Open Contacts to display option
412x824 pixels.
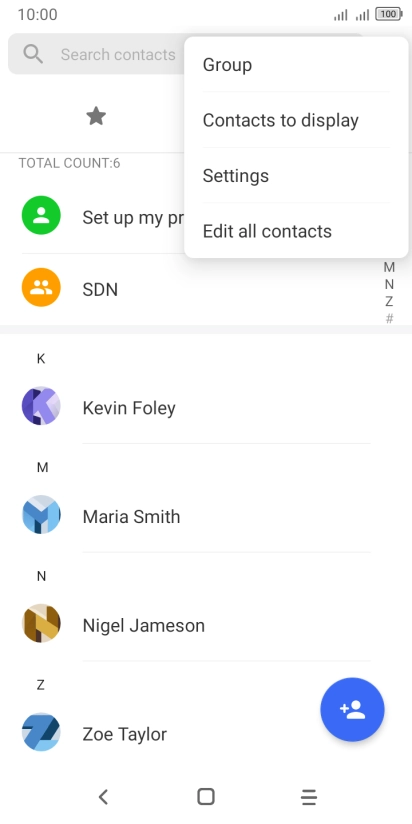(x=296, y=120)
